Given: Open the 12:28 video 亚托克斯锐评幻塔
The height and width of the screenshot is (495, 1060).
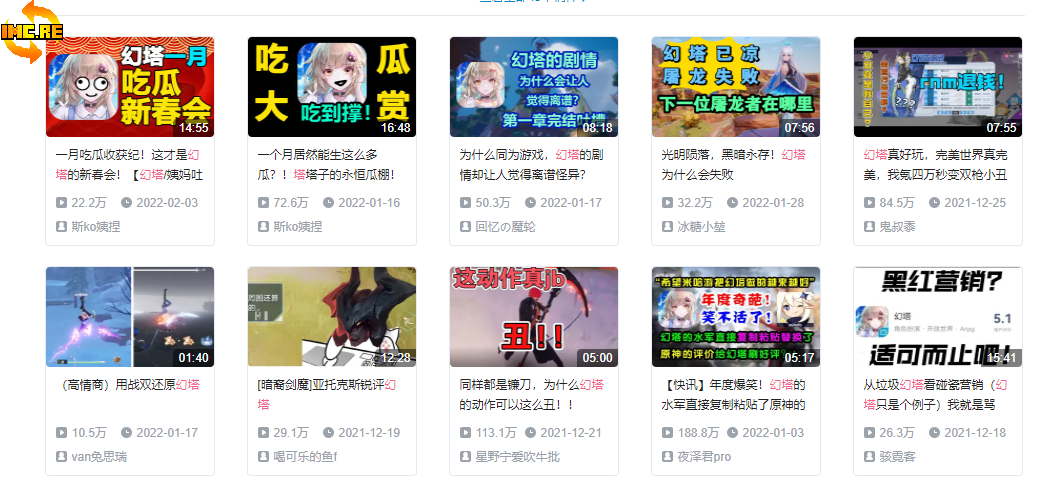Looking at the screenshot, I should coord(331,316).
